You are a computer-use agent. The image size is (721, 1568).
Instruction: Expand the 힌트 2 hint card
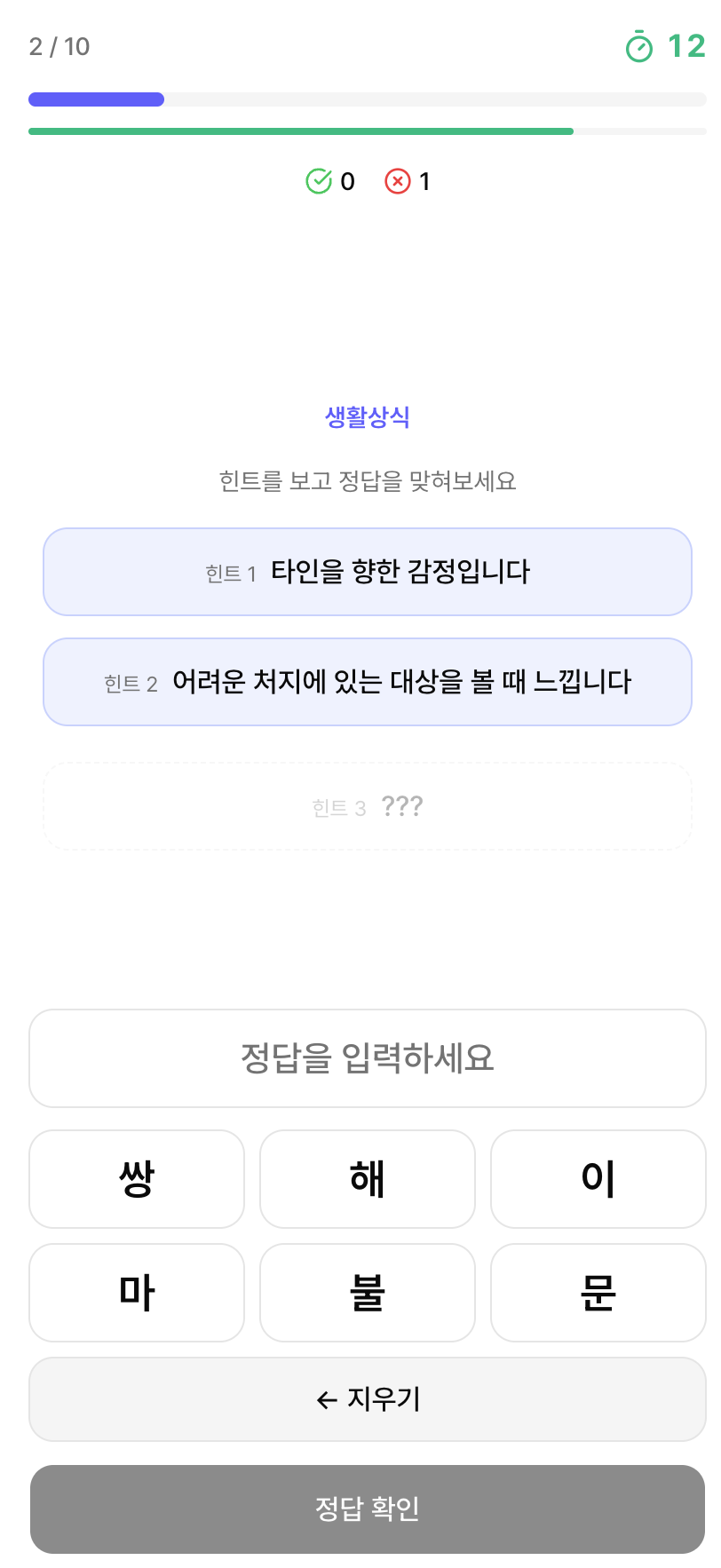pyautogui.click(x=367, y=682)
